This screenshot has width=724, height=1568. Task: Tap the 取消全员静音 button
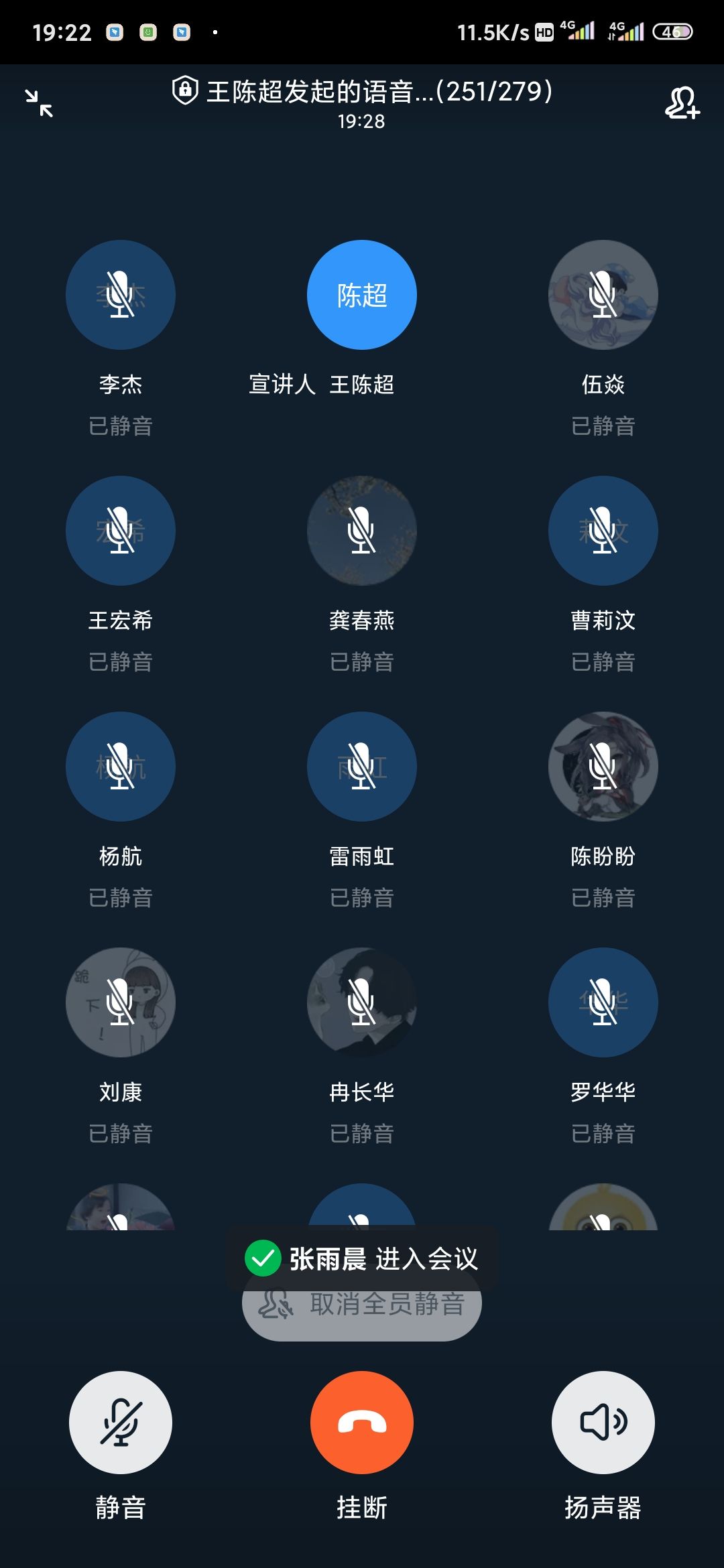pos(362,1315)
